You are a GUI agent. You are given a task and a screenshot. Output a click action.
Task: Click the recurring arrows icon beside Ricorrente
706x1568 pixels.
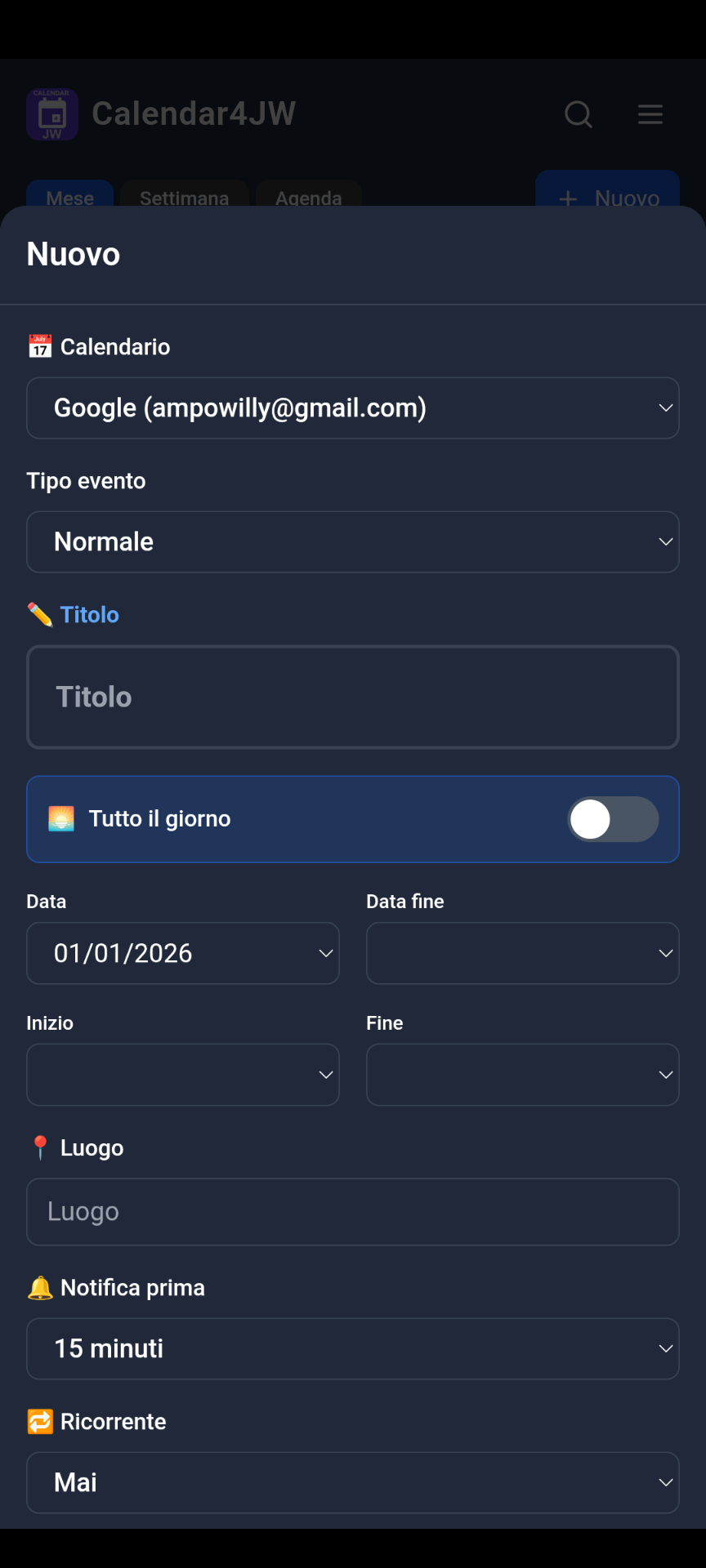coord(39,1421)
